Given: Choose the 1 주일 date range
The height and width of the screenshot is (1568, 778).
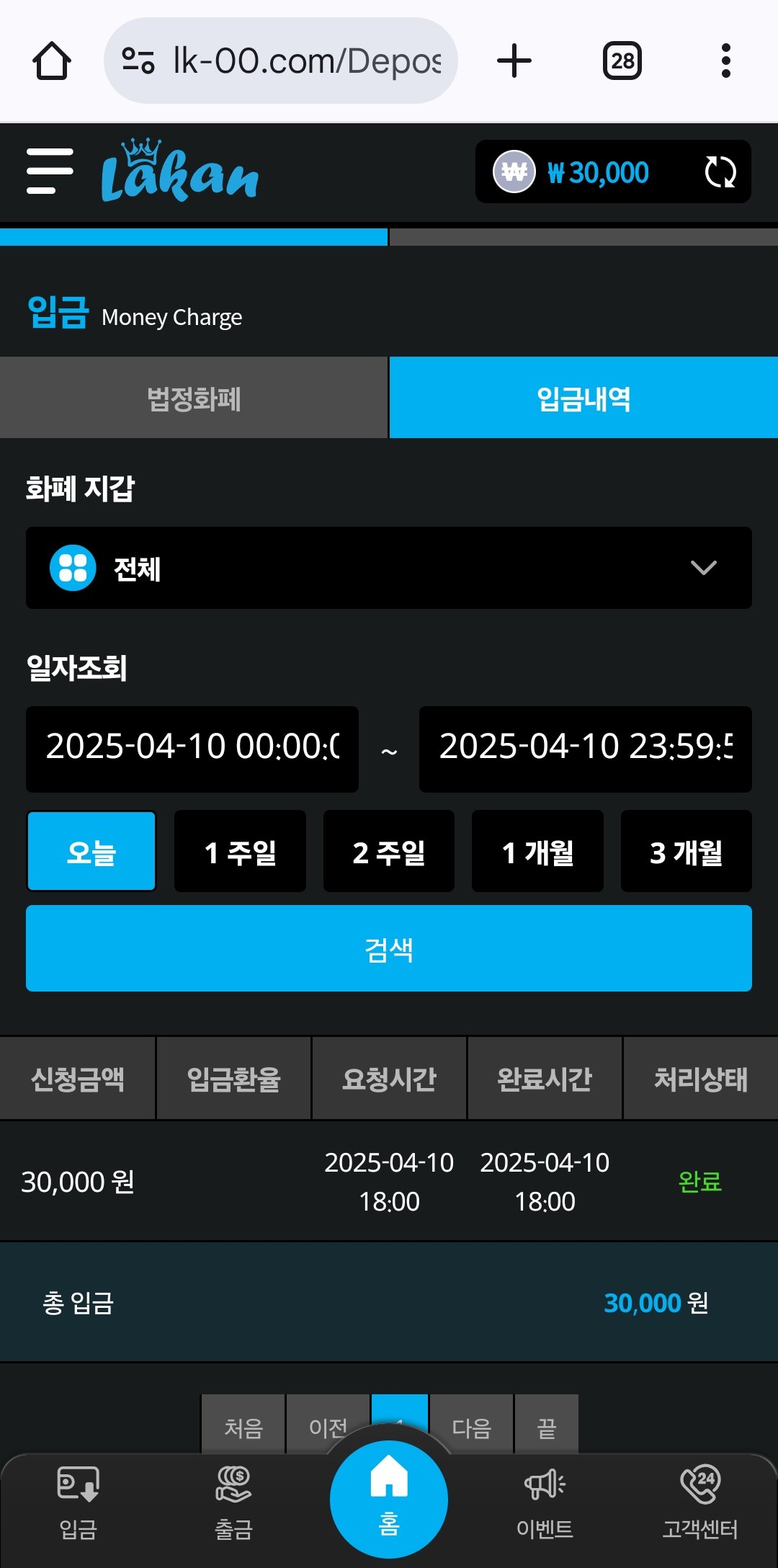Looking at the screenshot, I should pos(240,852).
